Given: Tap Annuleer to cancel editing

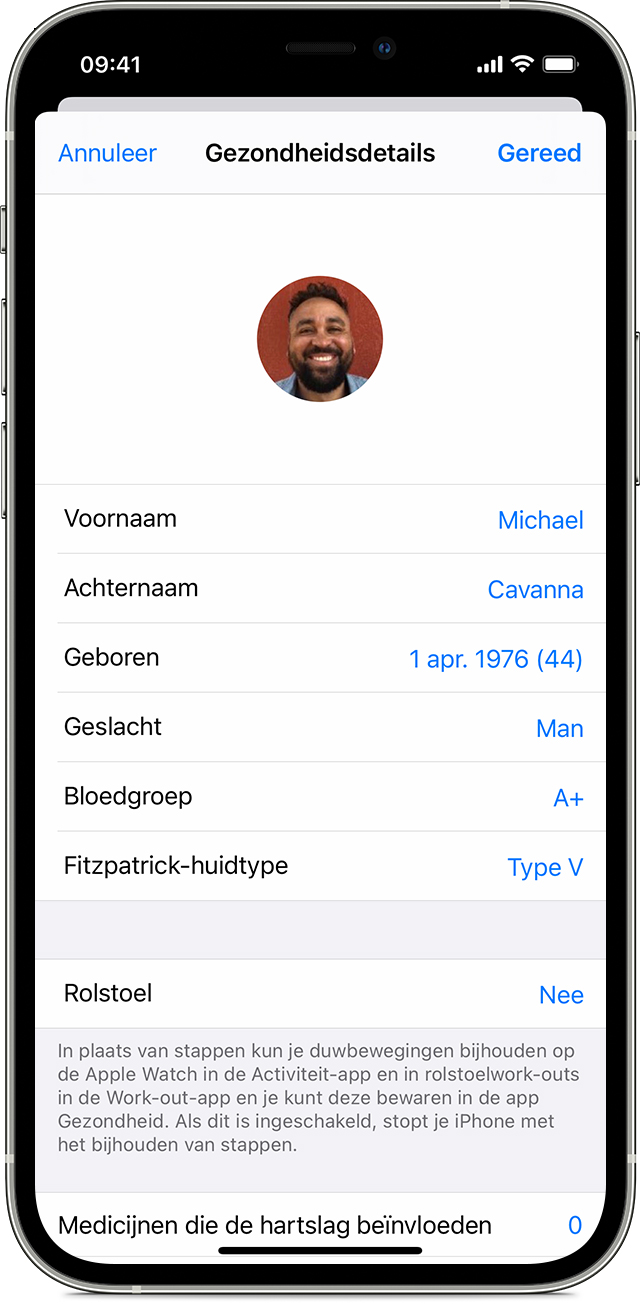Looking at the screenshot, I should (x=107, y=153).
